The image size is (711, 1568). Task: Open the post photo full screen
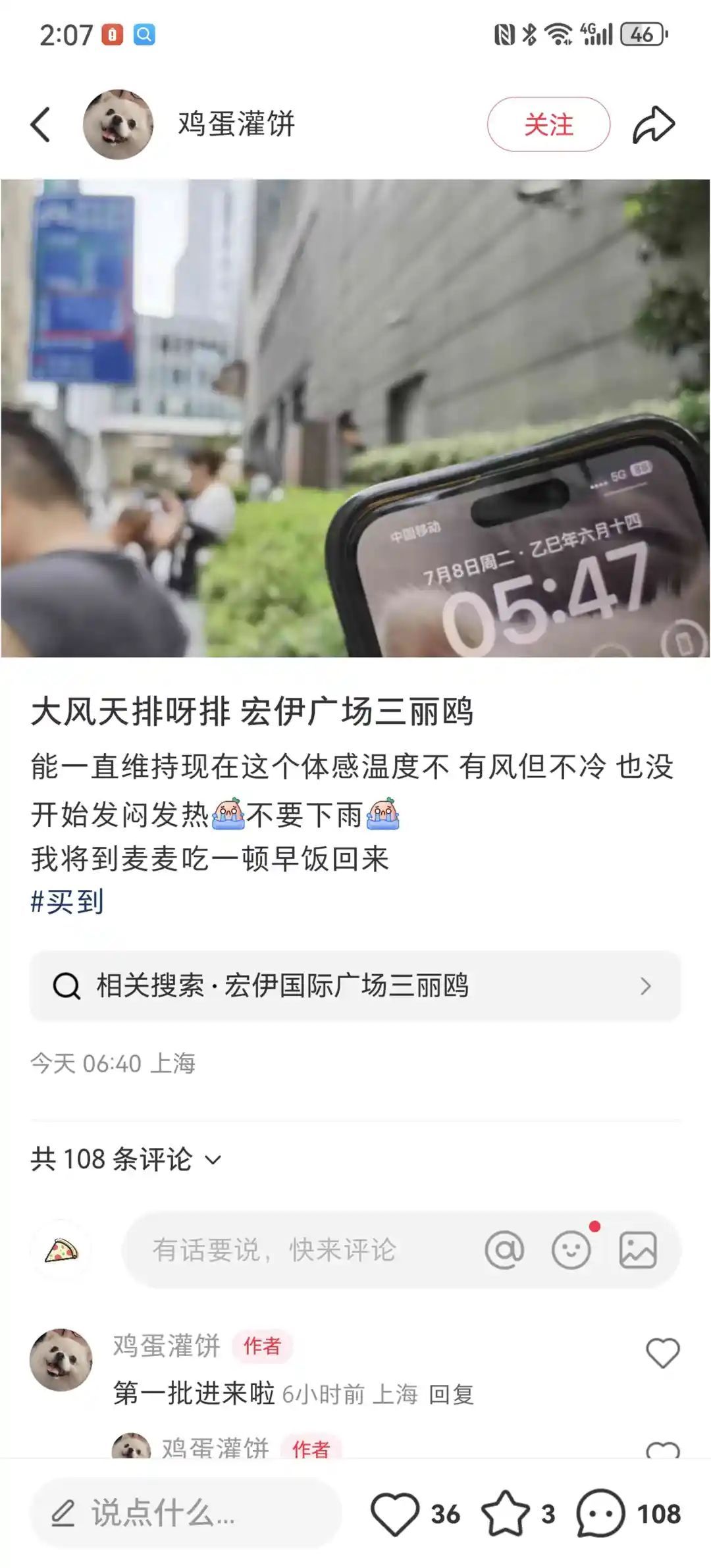pyautogui.click(x=355, y=418)
